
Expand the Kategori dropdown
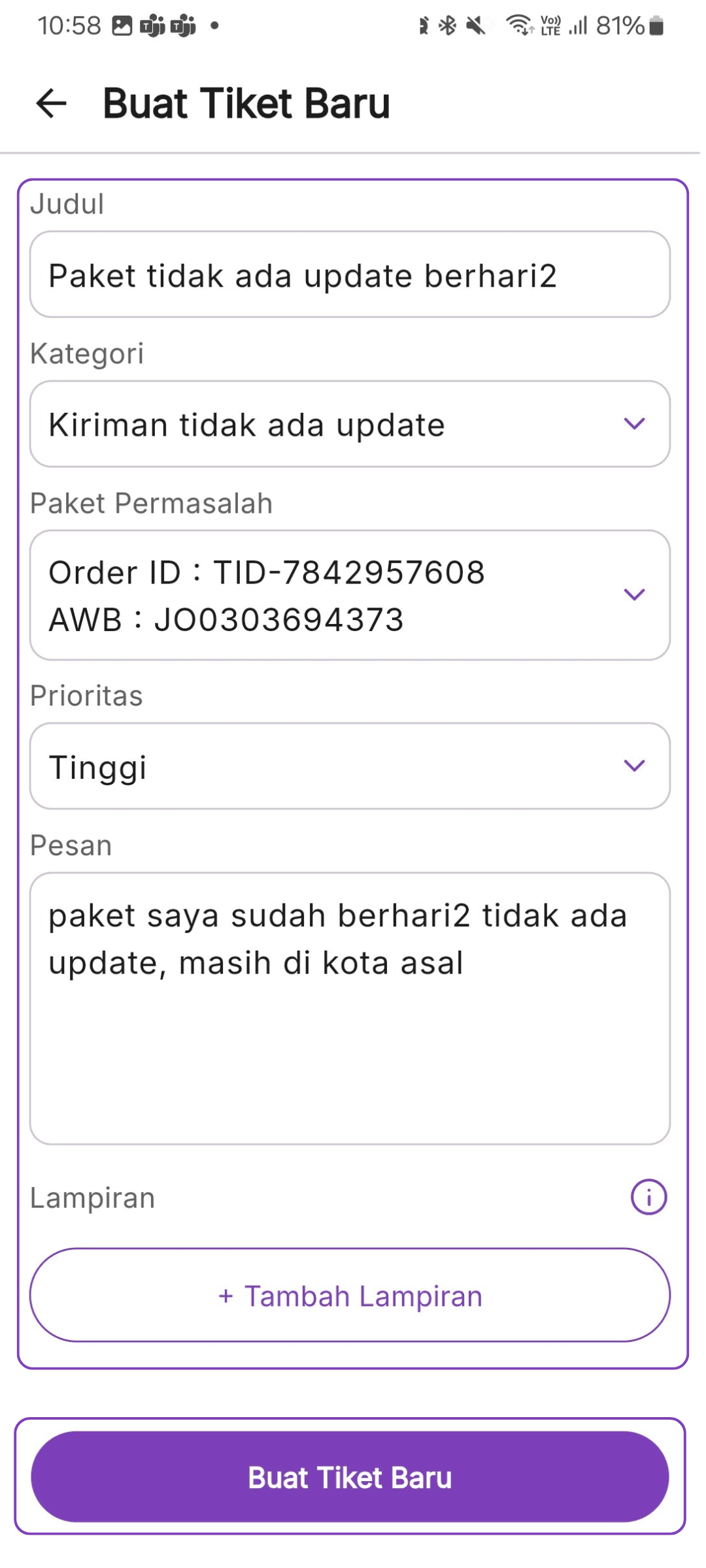tap(634, 425)
